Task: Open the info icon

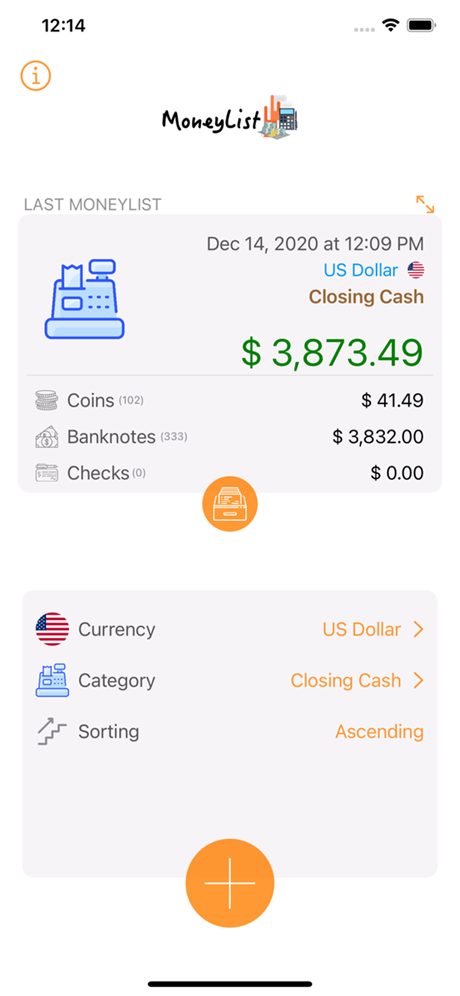Action: (x=36, y=76)
